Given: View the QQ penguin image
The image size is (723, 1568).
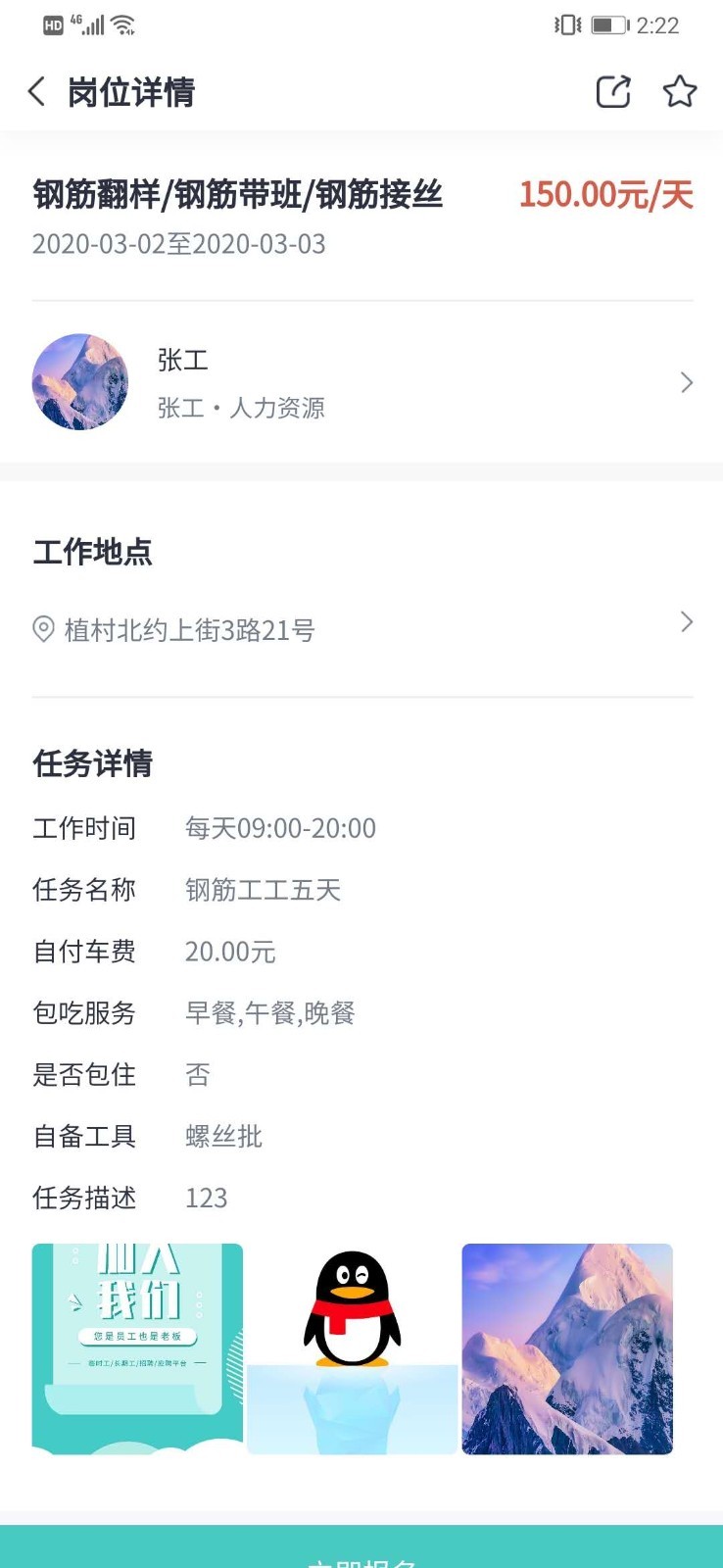Looking at the screenshot, I should click(352, 1347).
